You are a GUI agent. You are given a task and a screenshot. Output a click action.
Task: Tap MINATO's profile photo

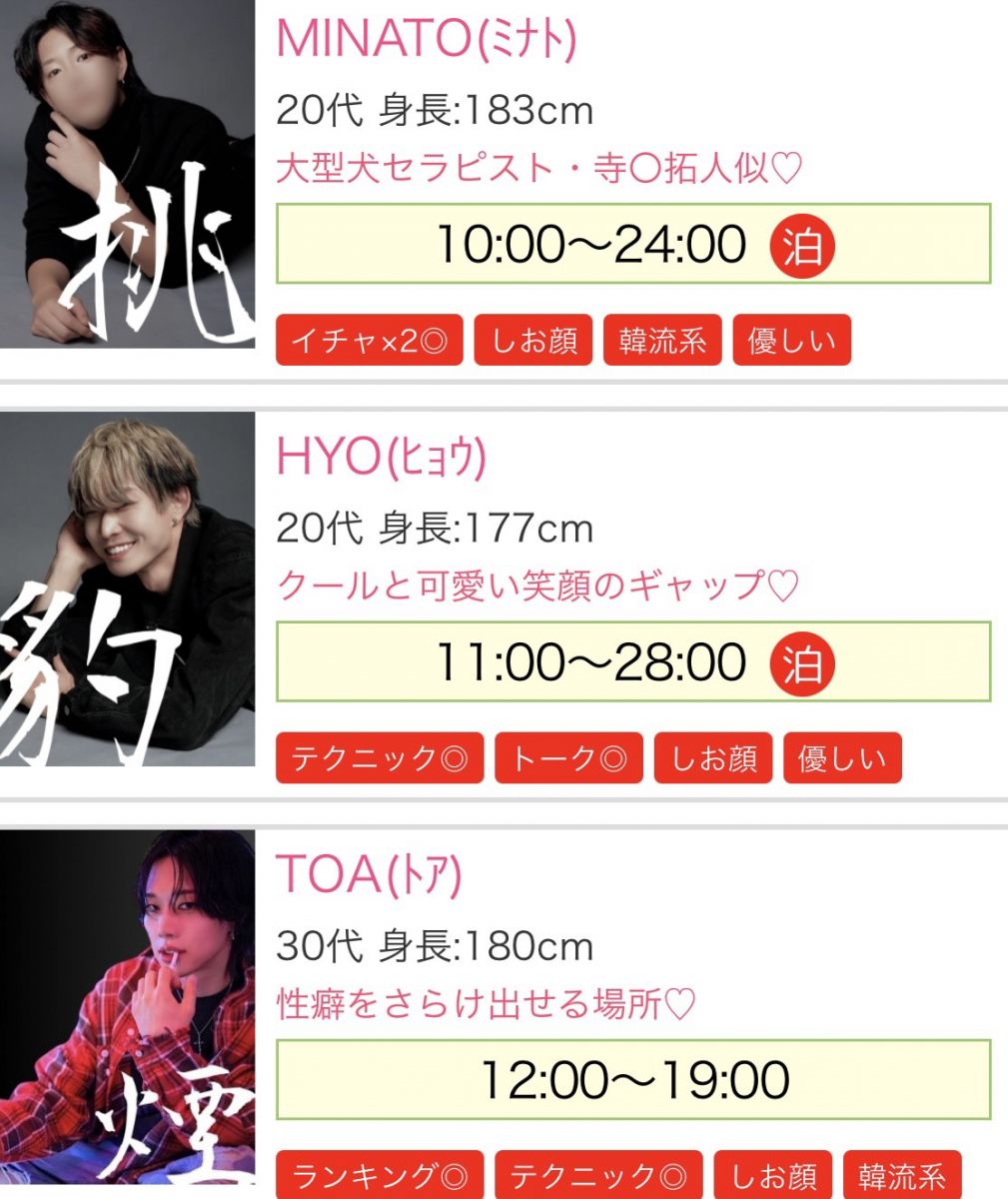pos(127,174)
